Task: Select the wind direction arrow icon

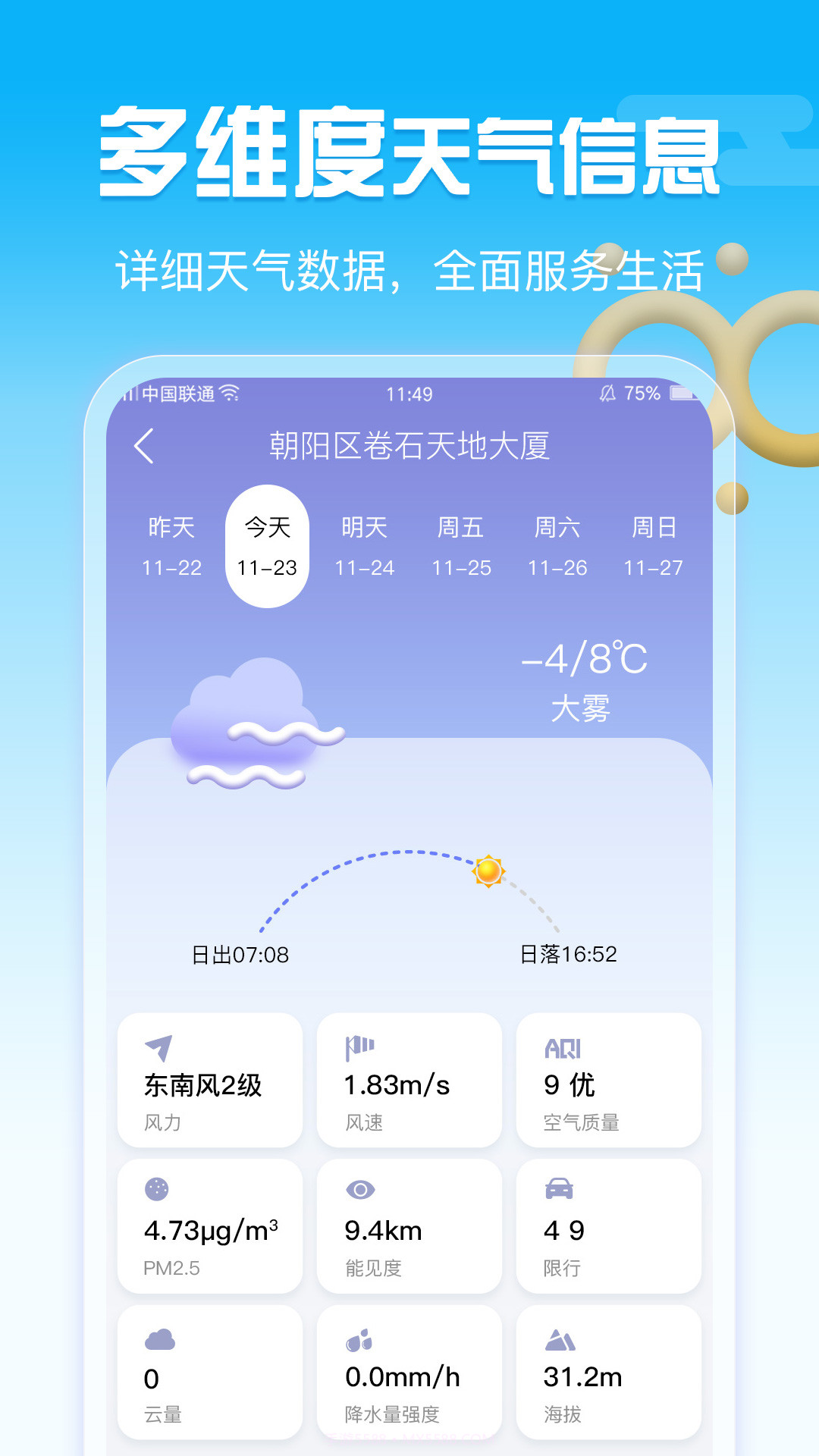Action: tap(158, 1049)
